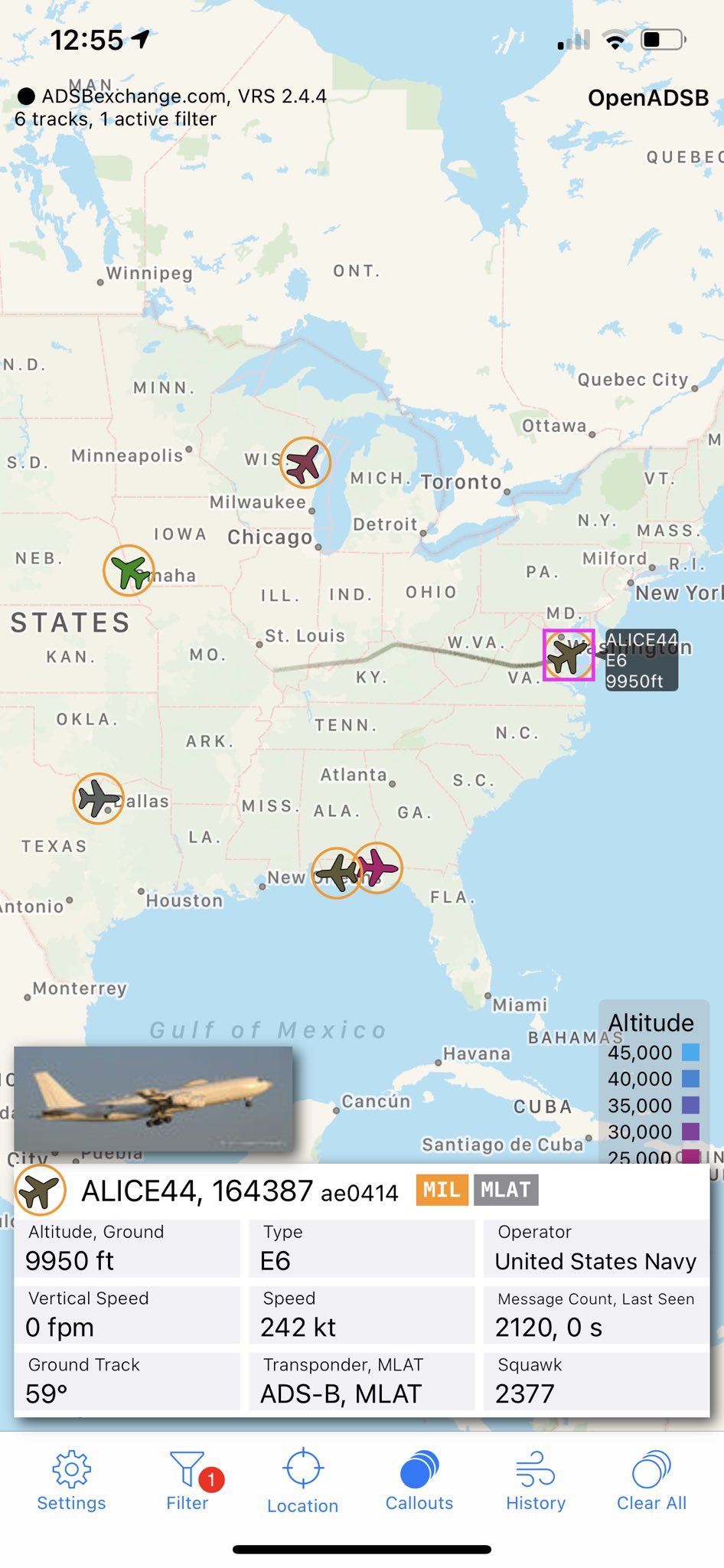This screenshot has width=724, height=1568.
Task: Toggle the Callouts option
Action: [419, 1481]
